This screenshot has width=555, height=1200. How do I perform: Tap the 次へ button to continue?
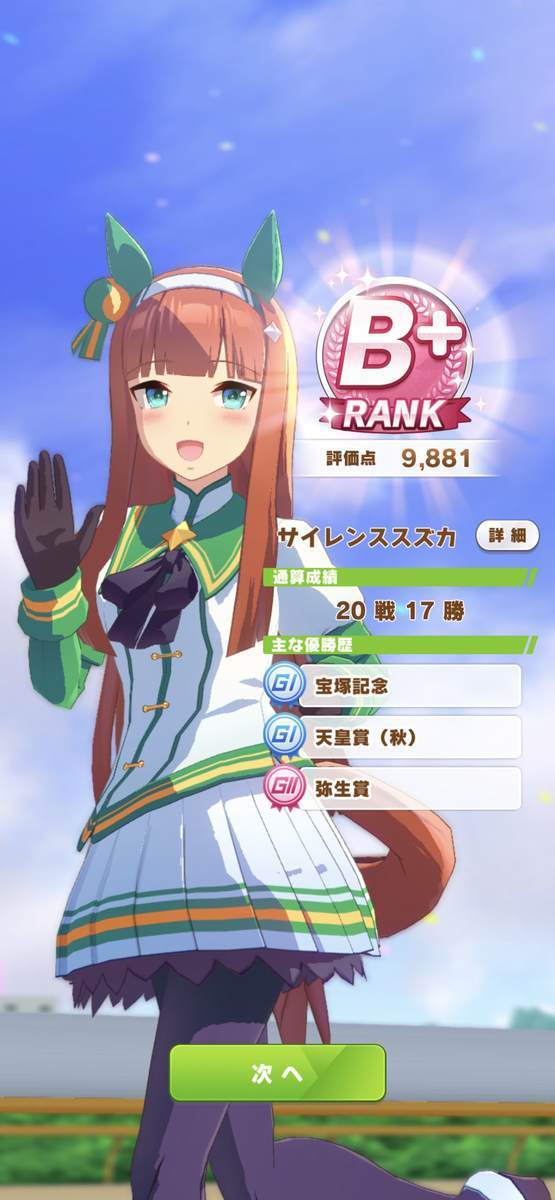click(x=277, y=1073)
